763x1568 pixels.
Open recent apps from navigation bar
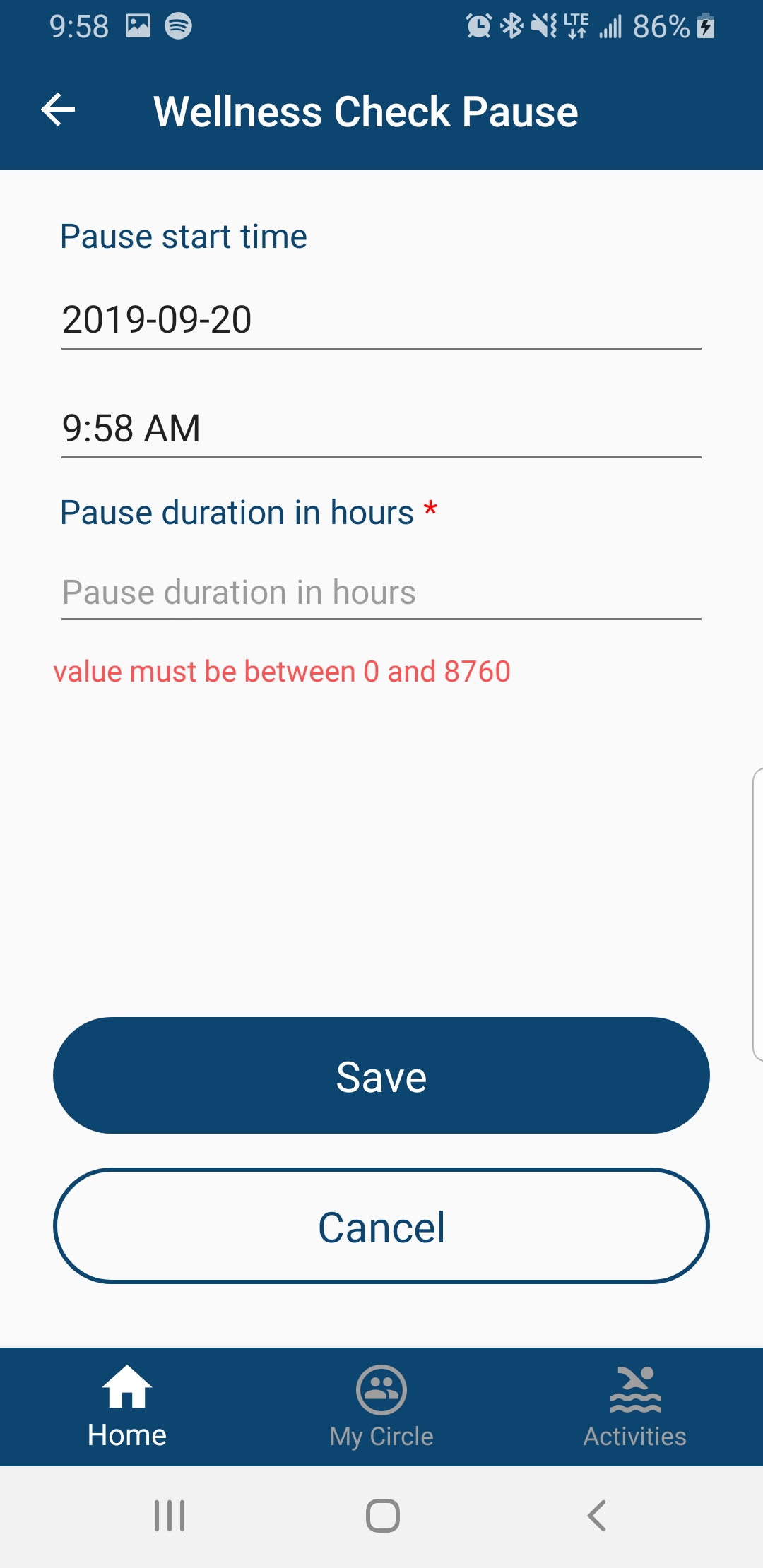pyautogui.click(x=170, y=1516)
